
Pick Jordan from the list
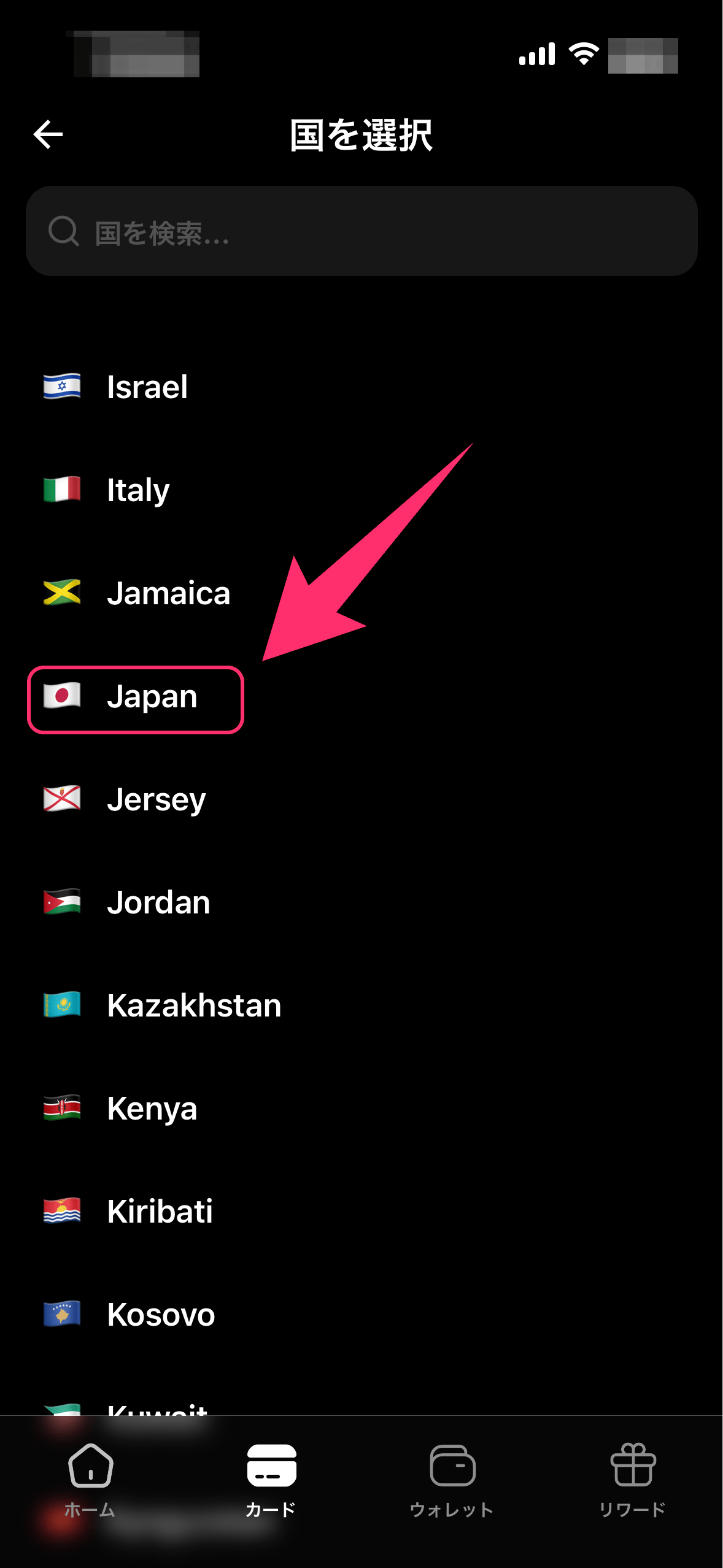tap(158, 902)
